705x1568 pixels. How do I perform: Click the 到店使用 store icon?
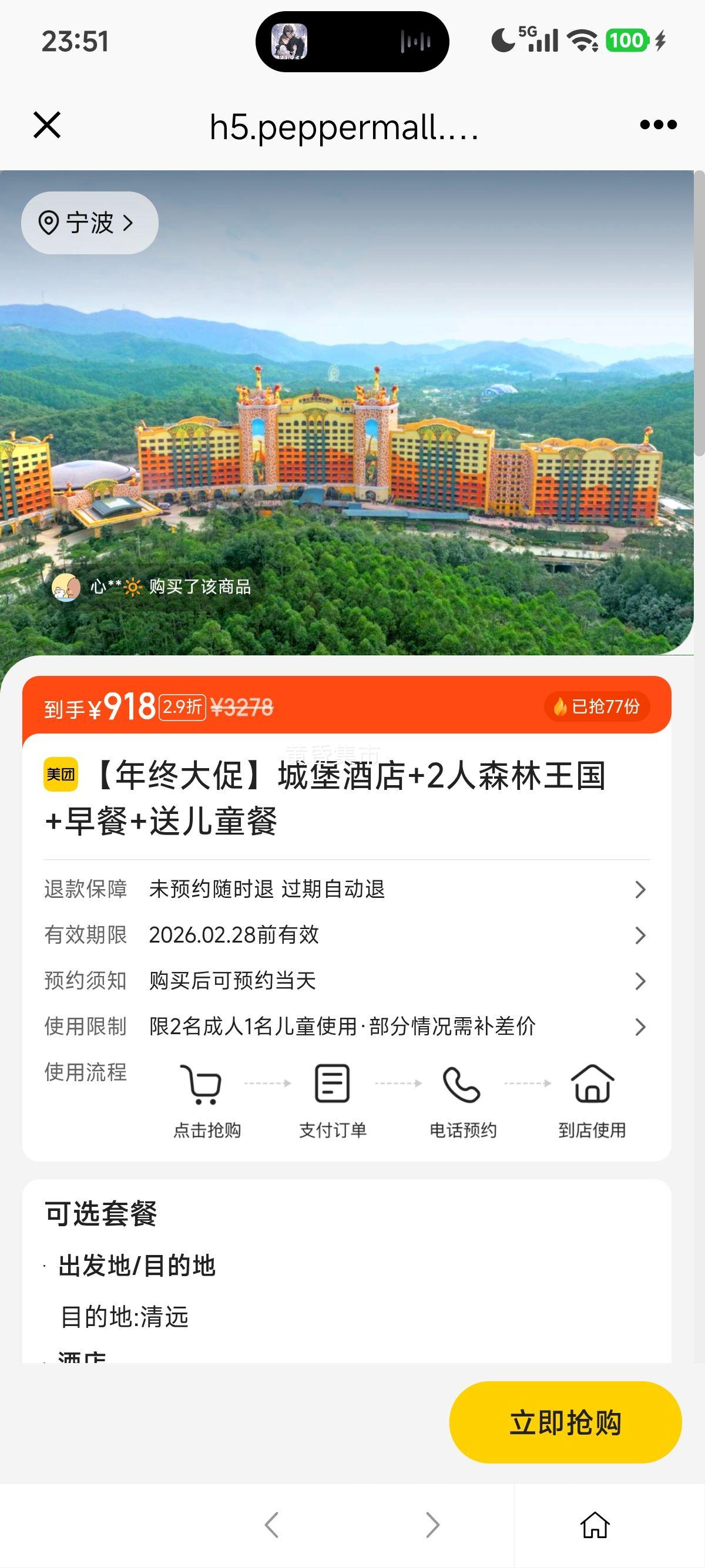click(x=592, y=1085)
